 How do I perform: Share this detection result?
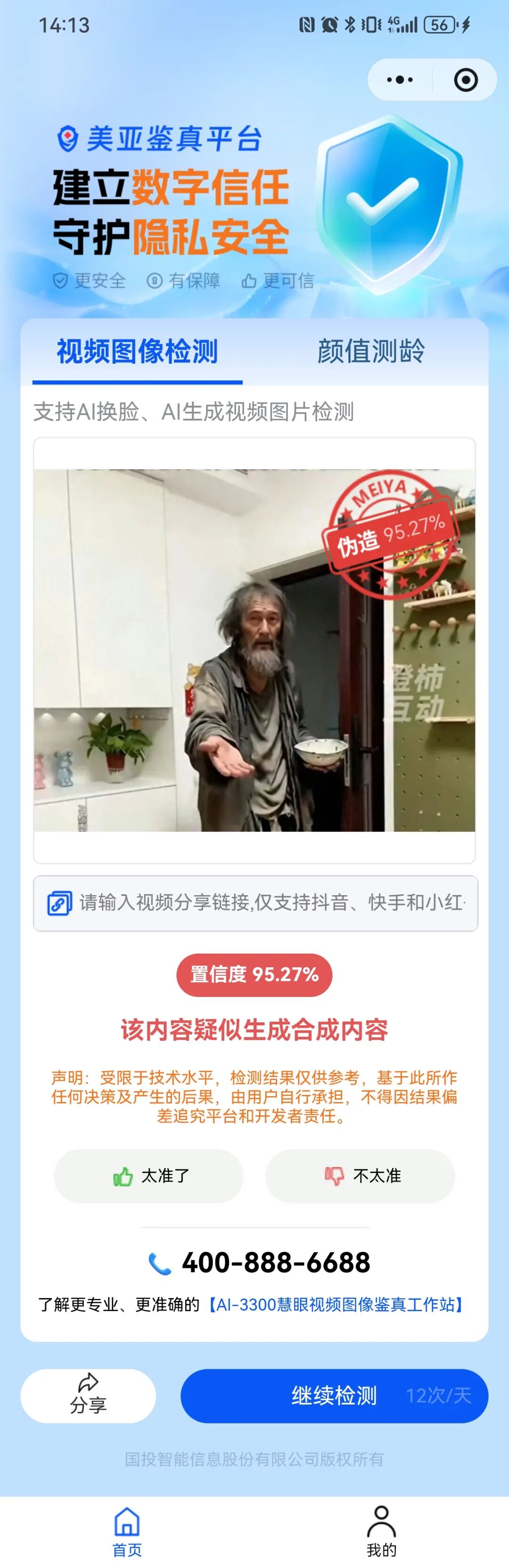(88, 1396)
